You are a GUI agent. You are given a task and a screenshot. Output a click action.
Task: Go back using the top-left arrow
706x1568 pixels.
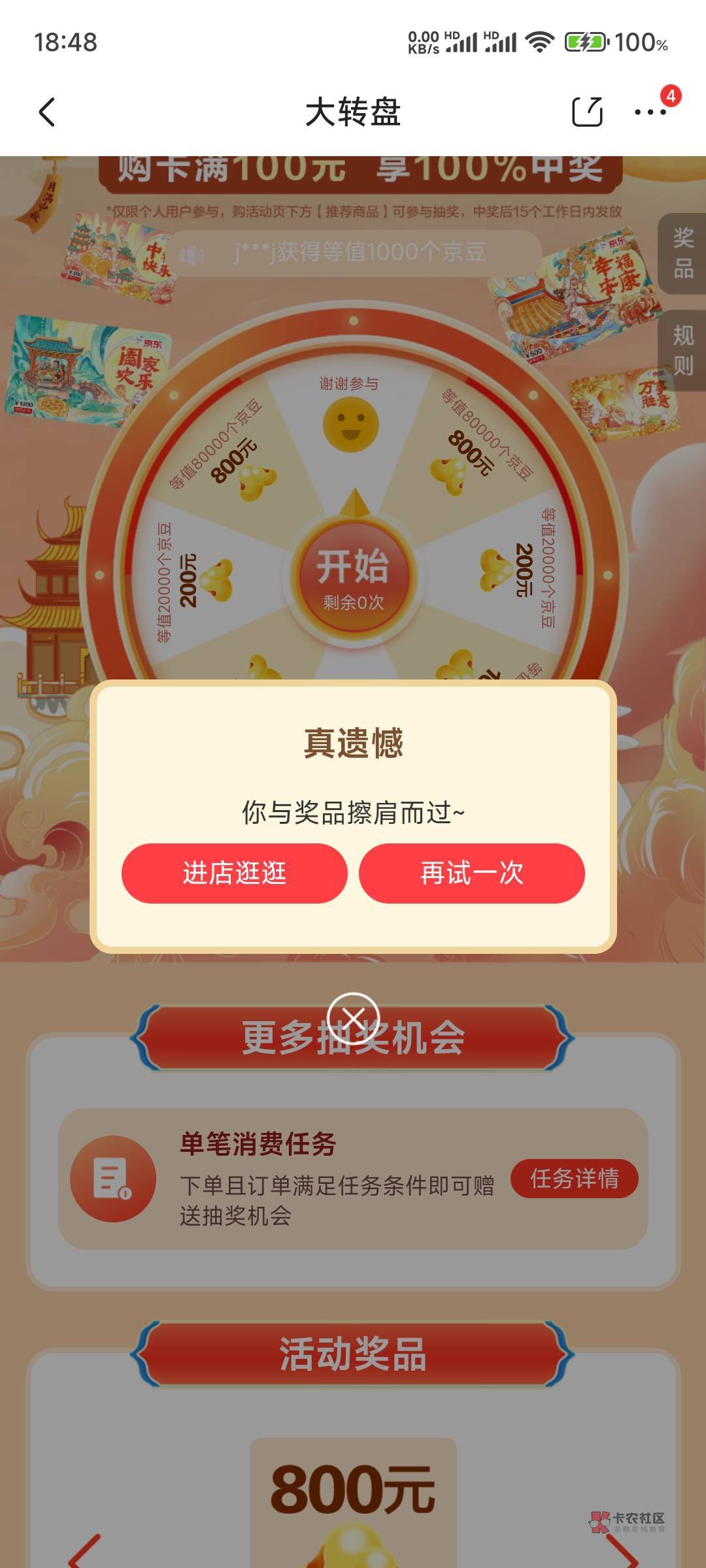[x=46, y=112]
